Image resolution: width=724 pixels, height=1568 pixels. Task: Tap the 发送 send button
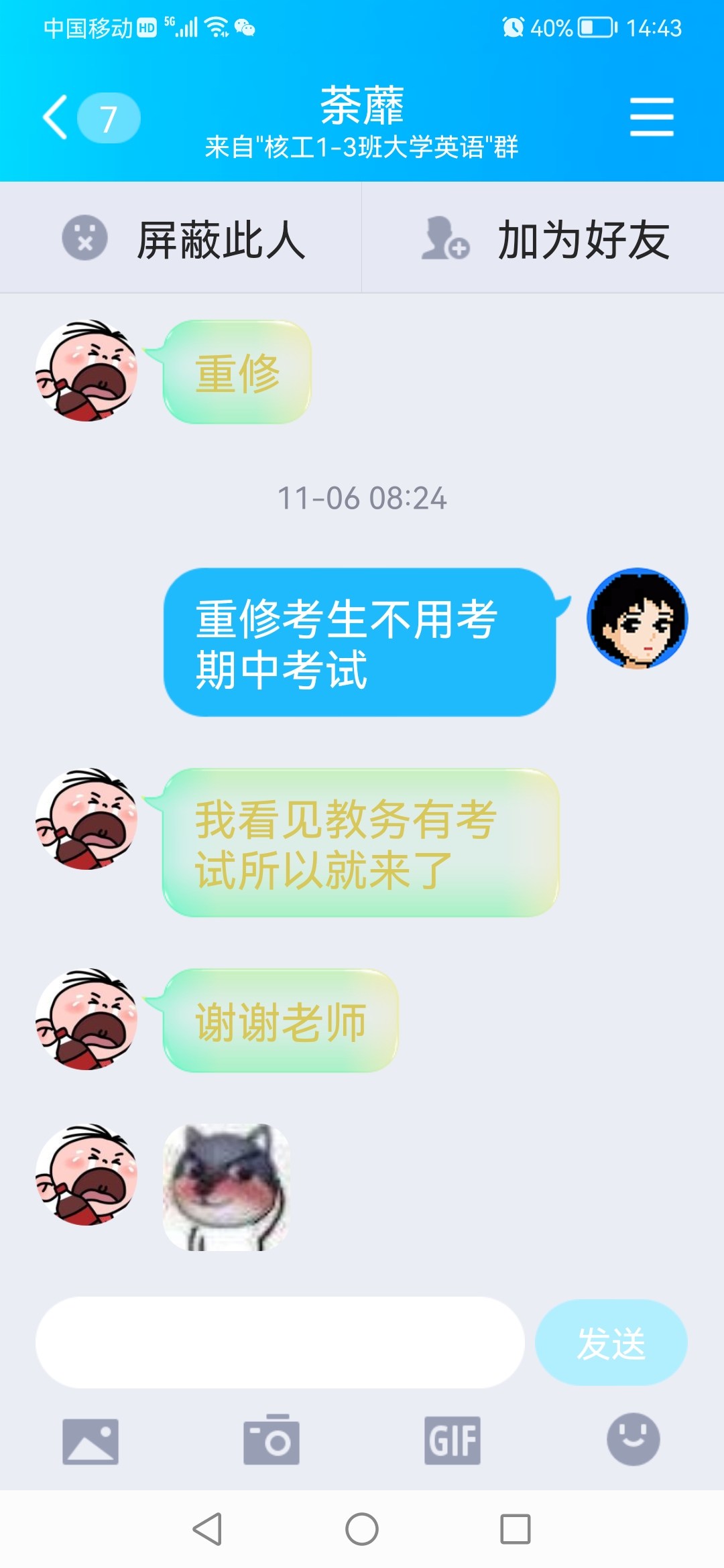(611, 1342)
